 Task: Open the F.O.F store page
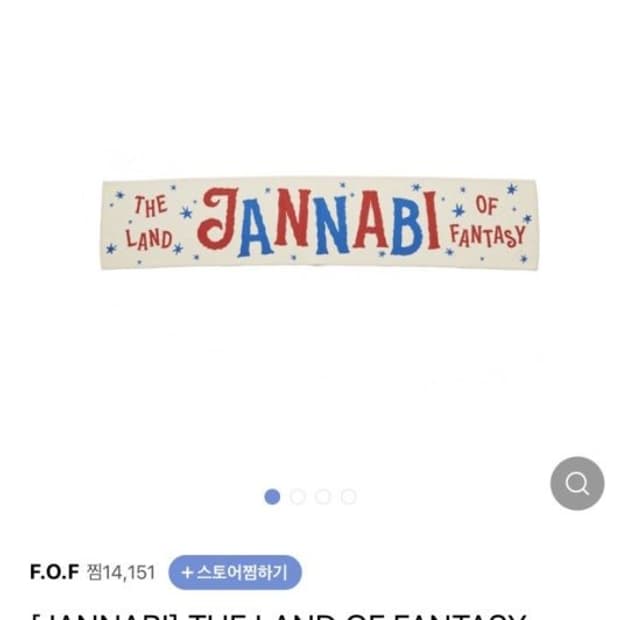(55, 572)
